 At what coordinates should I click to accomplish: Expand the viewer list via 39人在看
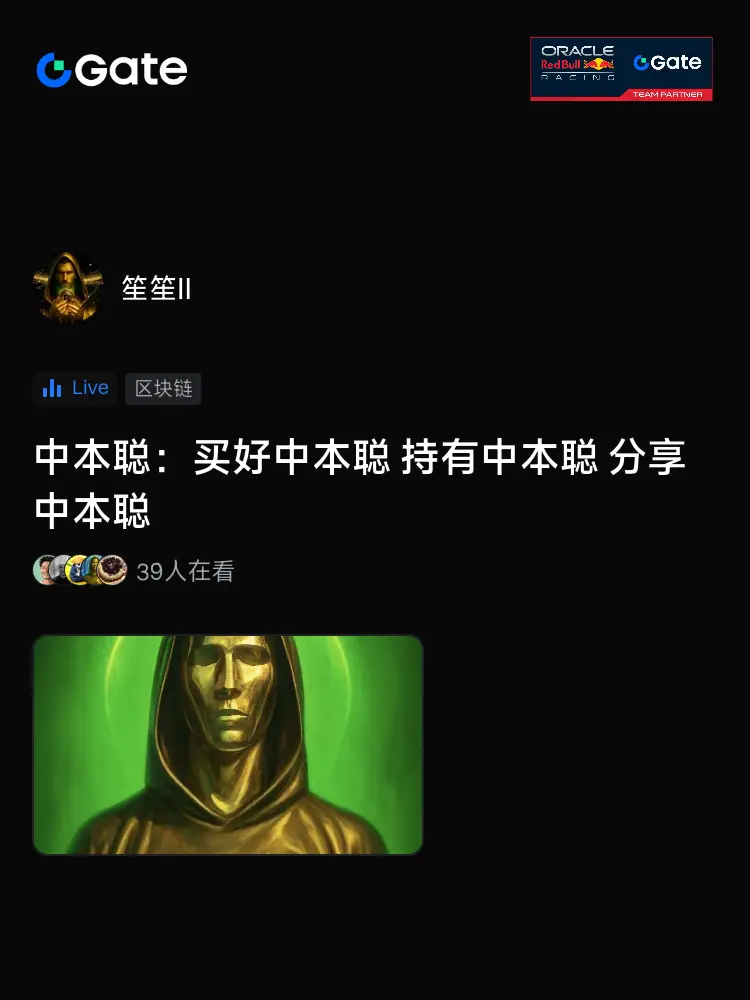[186, 571]
